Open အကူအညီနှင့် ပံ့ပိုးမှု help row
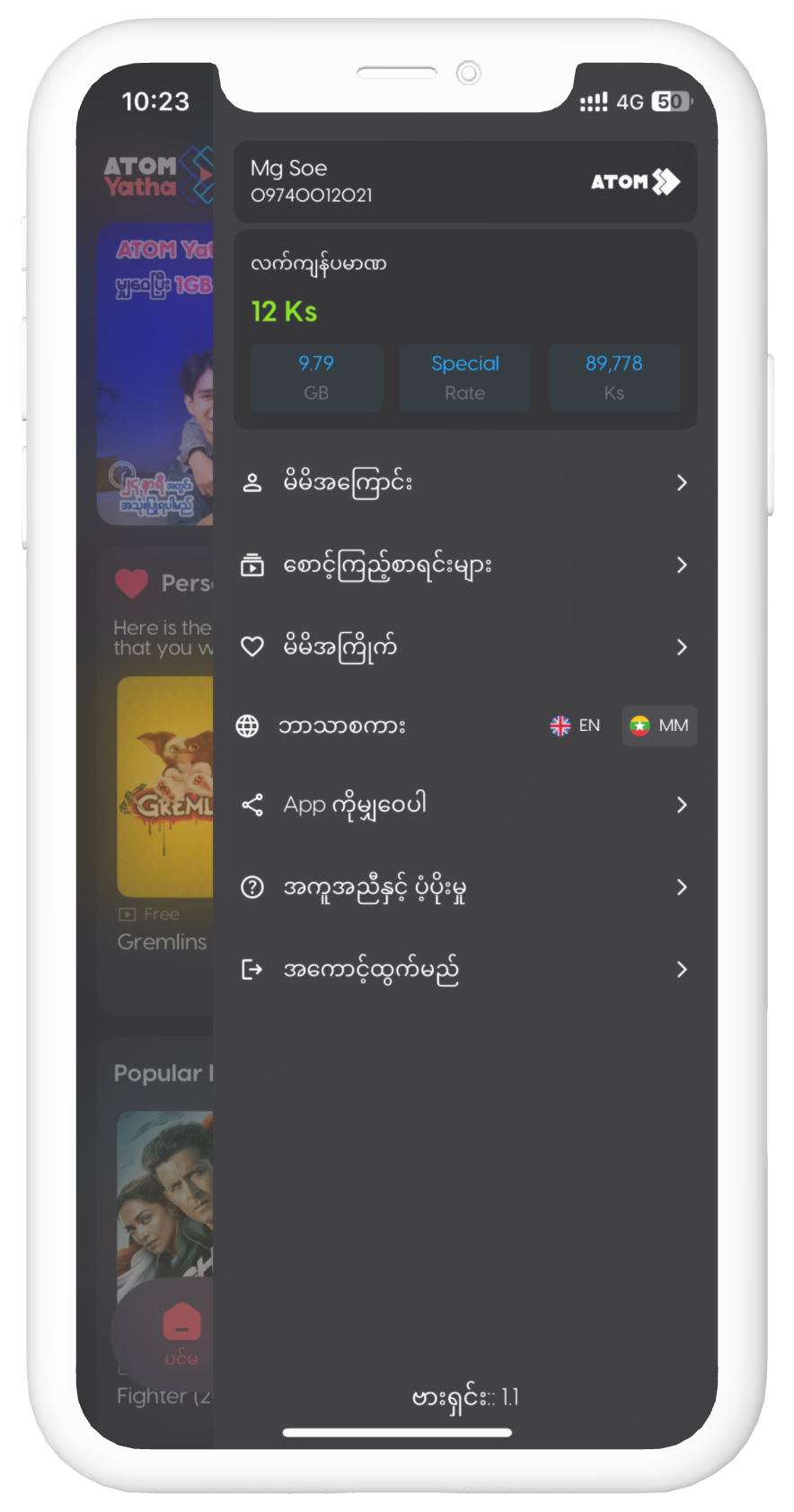 tap(463, 888)
